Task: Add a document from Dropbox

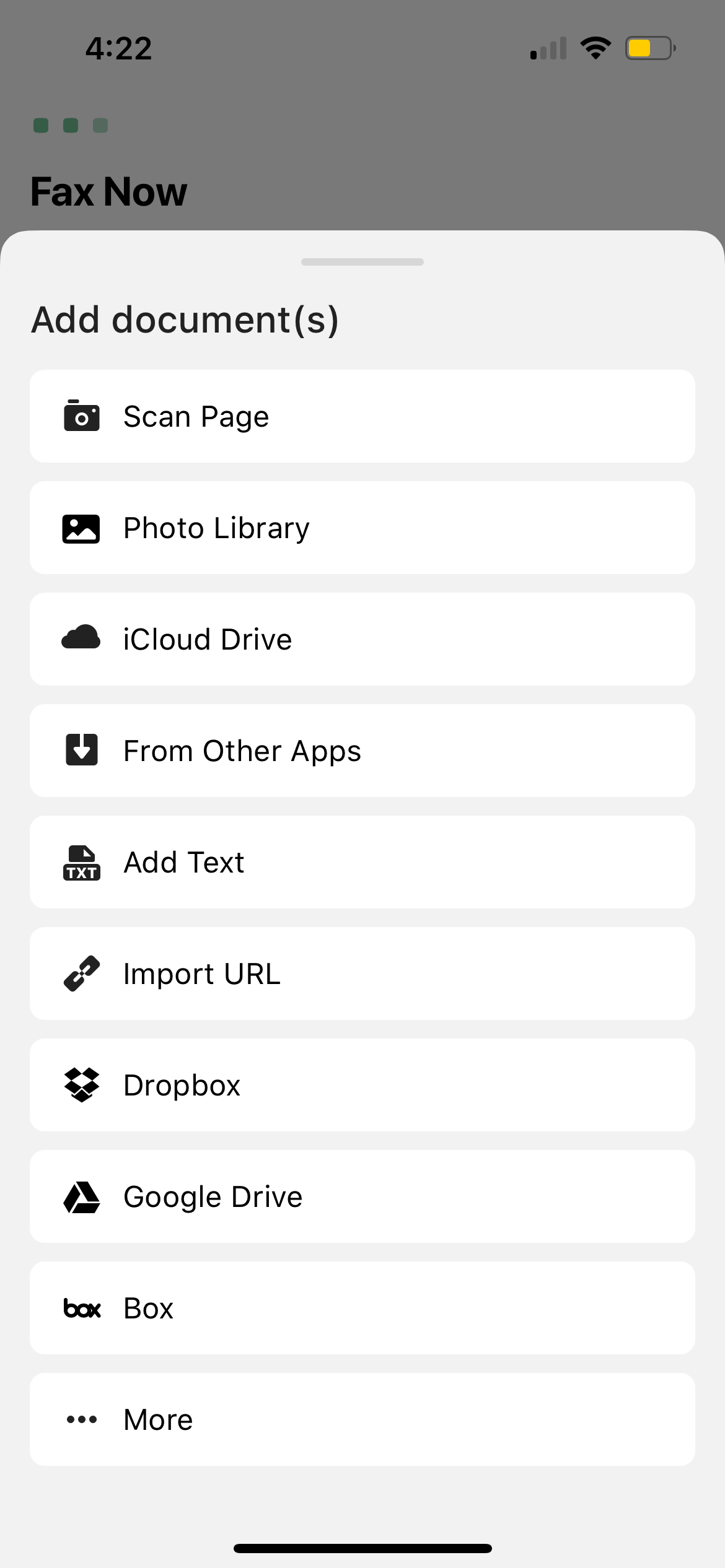Action: tap(362, 1085)
